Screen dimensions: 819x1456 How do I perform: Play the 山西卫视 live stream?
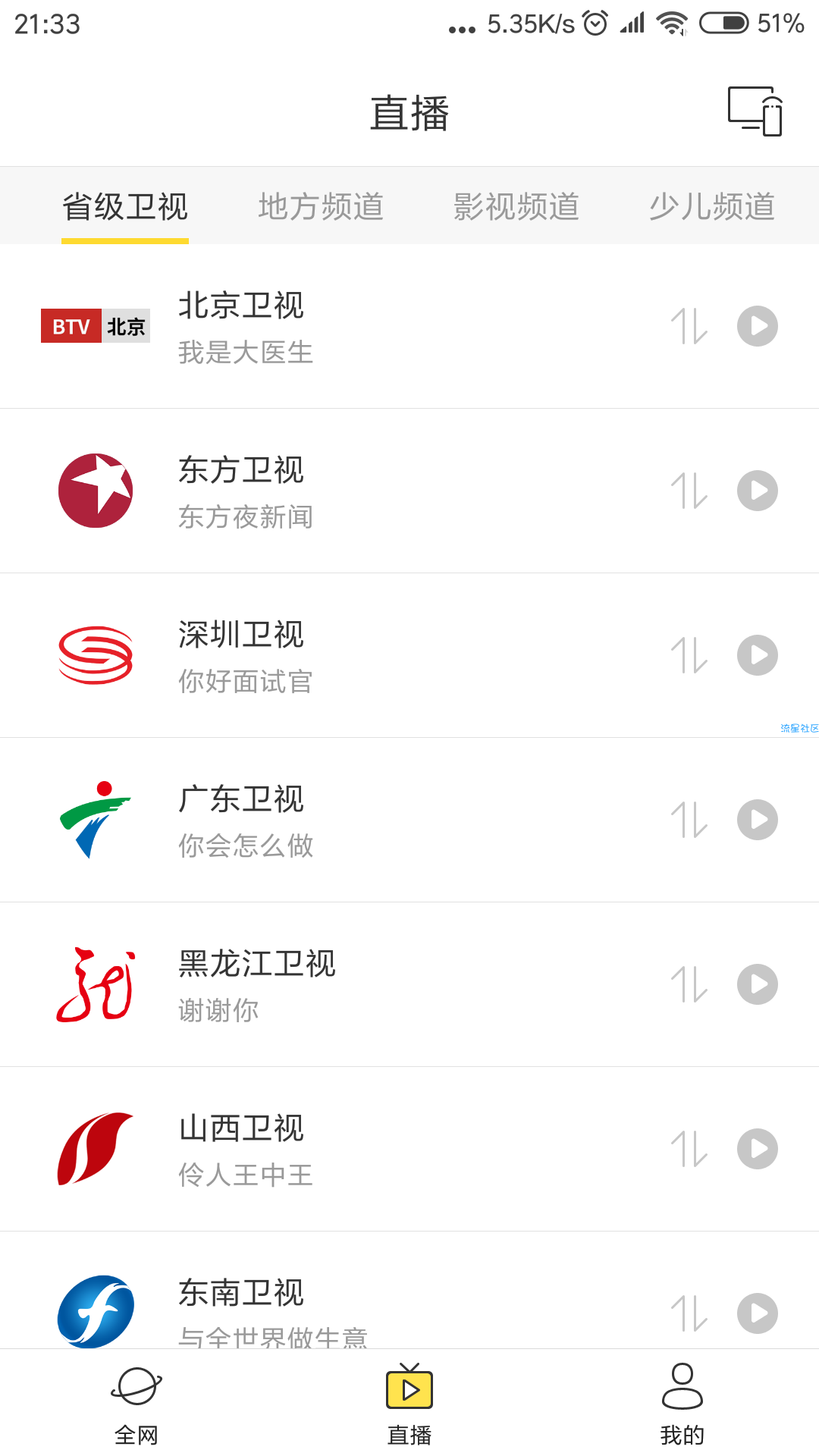point(757,1149)
